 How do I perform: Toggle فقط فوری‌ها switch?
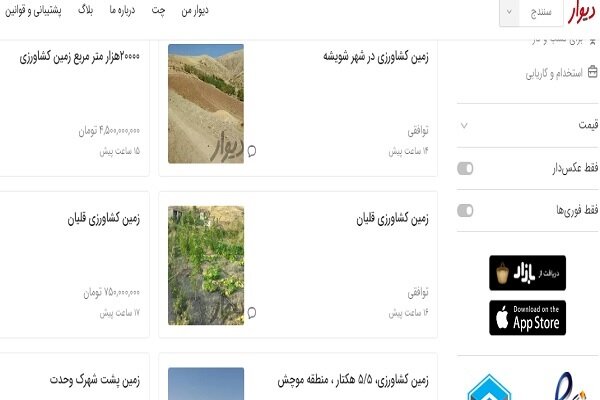coord(465,210)
